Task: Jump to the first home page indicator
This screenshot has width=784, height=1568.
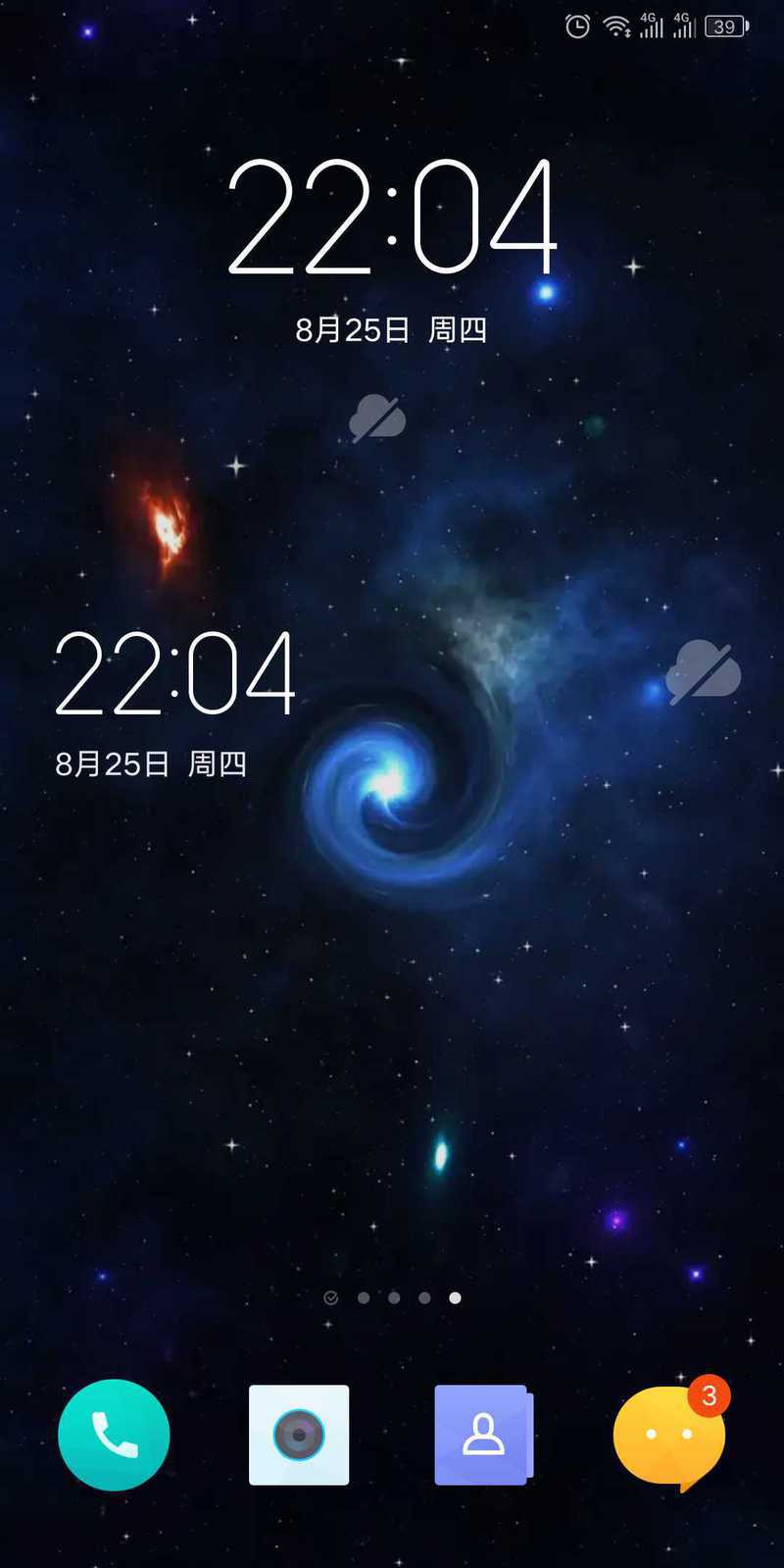Action: [x=331, y=1298]
